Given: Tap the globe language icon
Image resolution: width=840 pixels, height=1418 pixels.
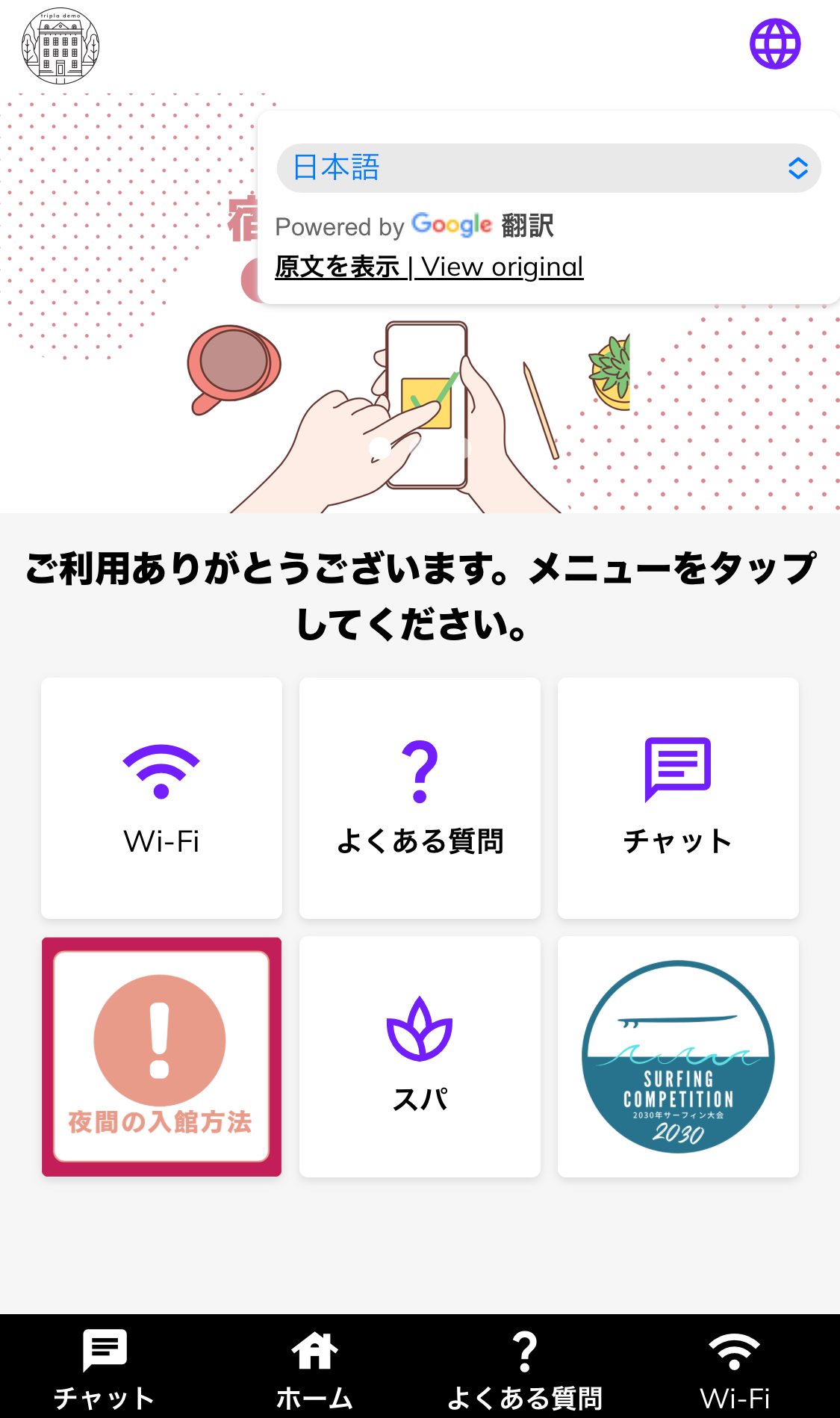Looking at the screenshot, I should (x=775, y=44).
